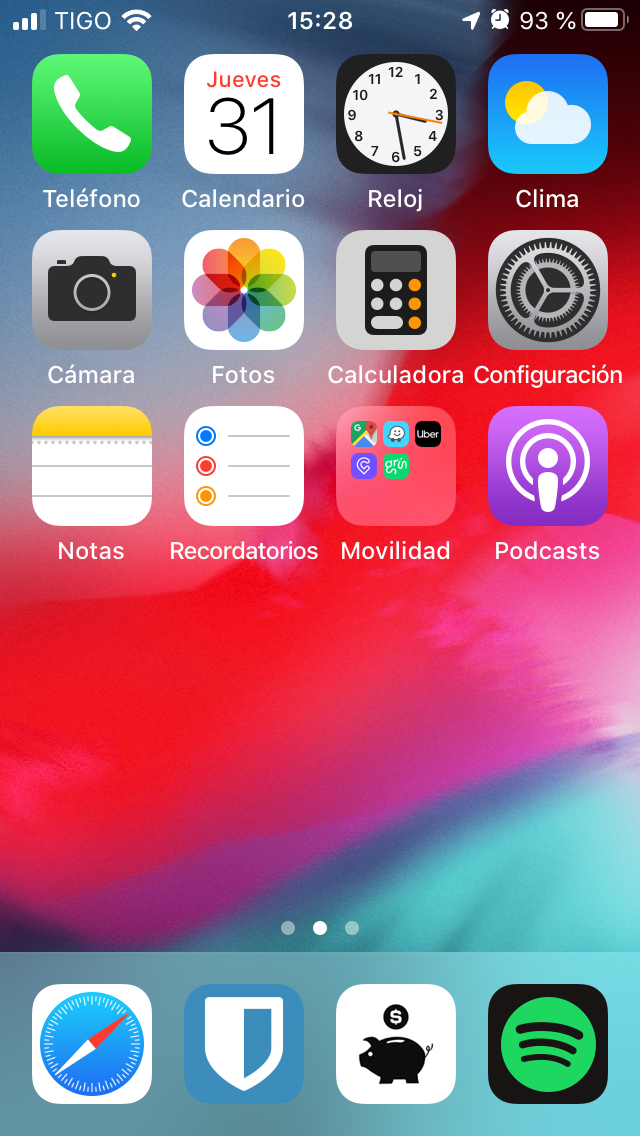Open the Teléfono app
The image size is (640, 1136).
point(92,114)
